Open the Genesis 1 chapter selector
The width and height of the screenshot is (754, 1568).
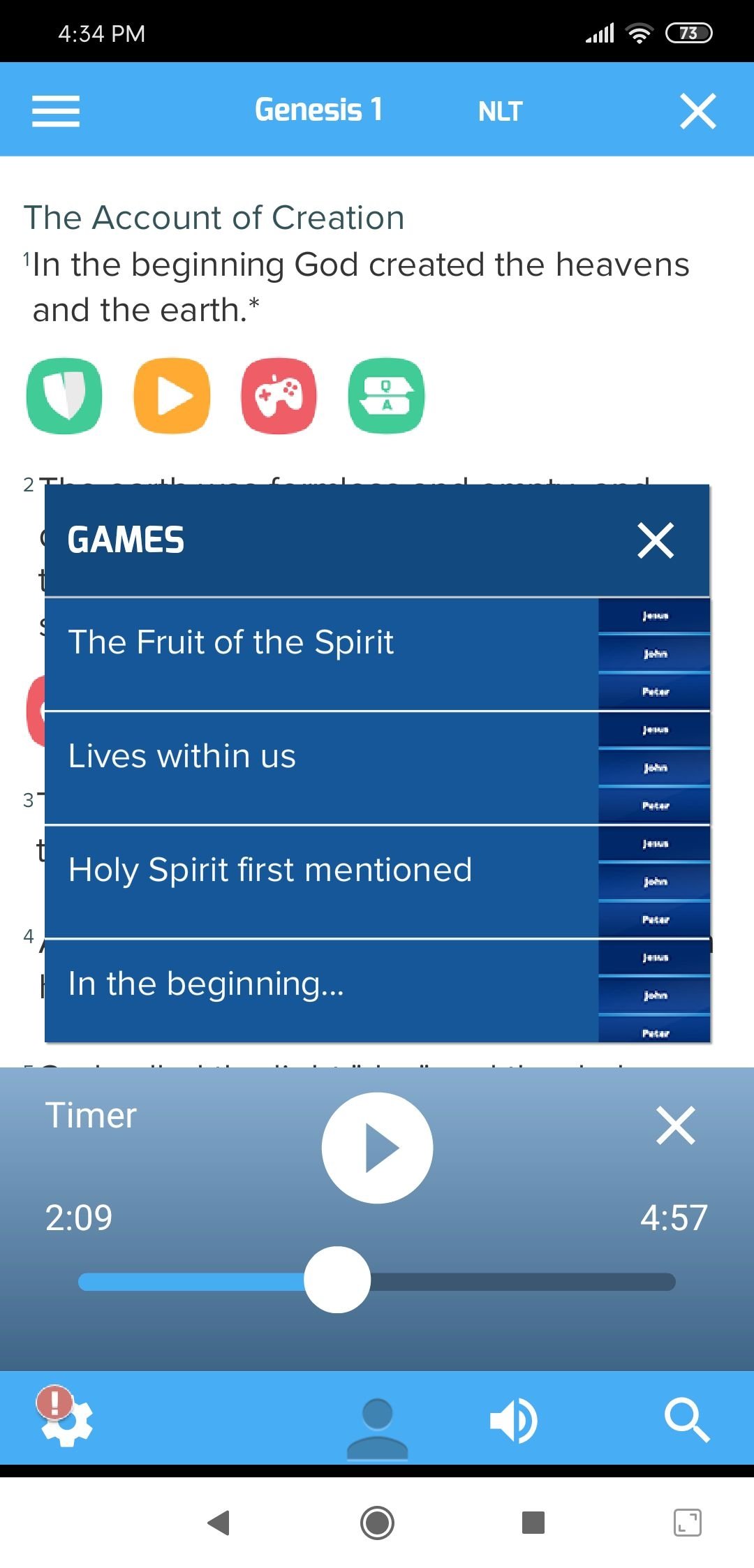(x=318, y=110)
